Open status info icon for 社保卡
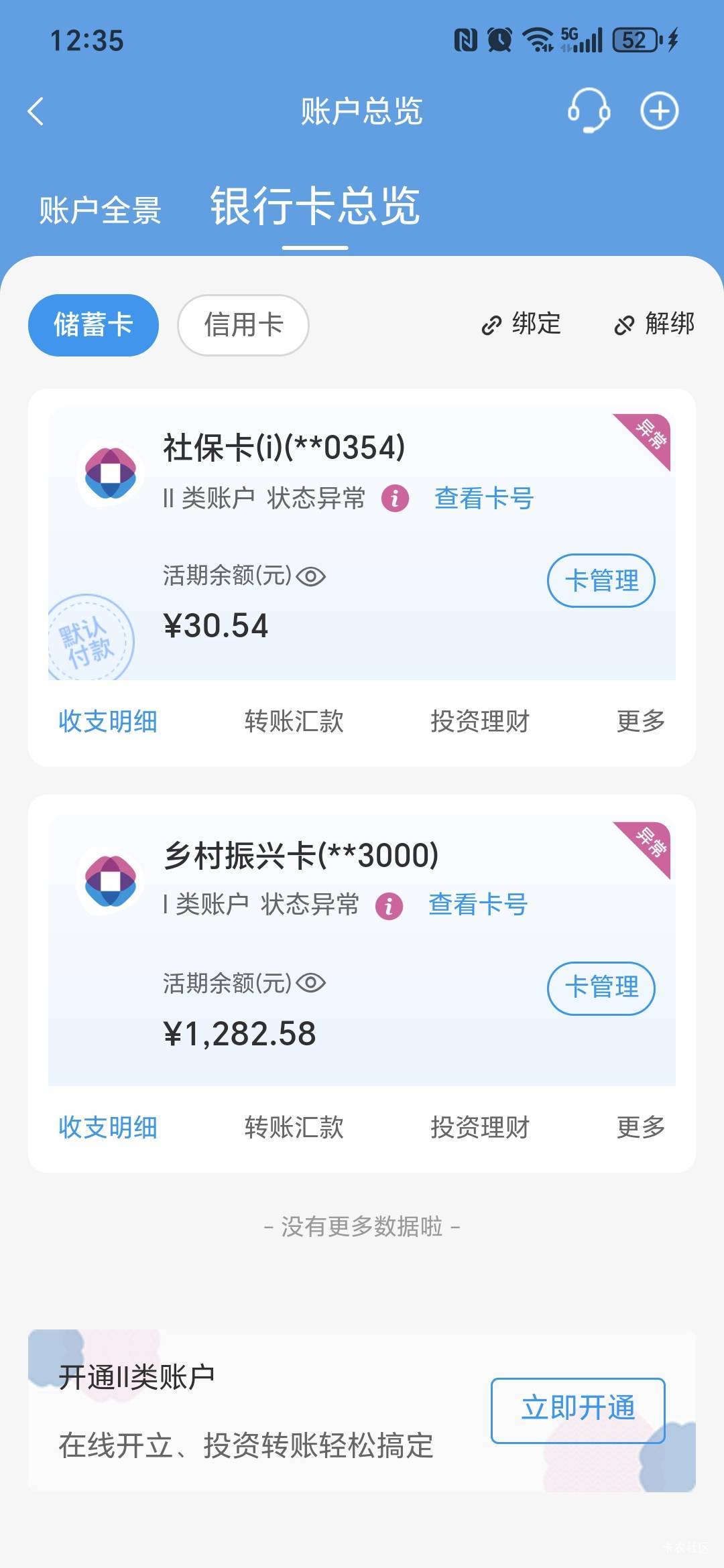The height and width of the screenshot is (1568, 724). pyautogui.click(x=396, y=499)
